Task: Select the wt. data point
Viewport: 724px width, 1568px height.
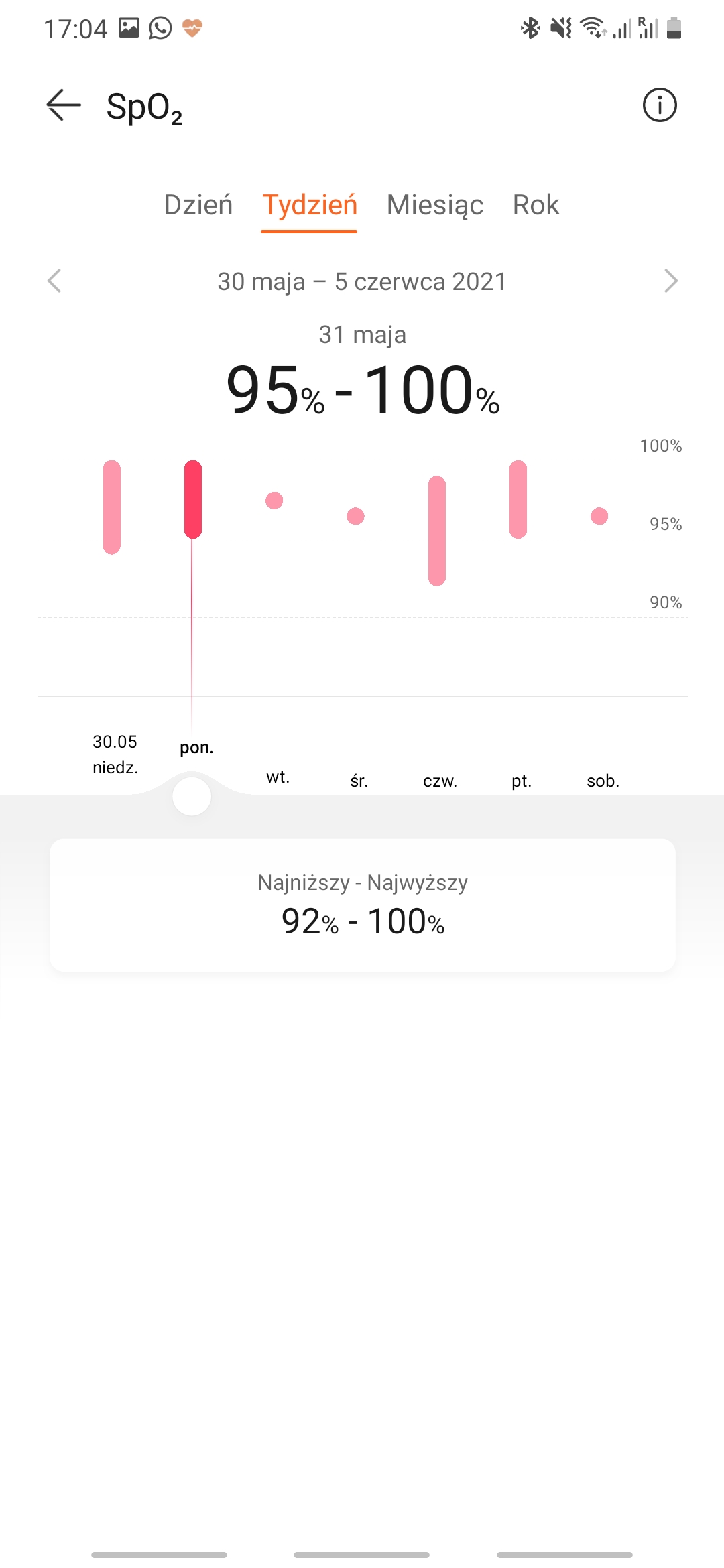Action: coord(274,501)
